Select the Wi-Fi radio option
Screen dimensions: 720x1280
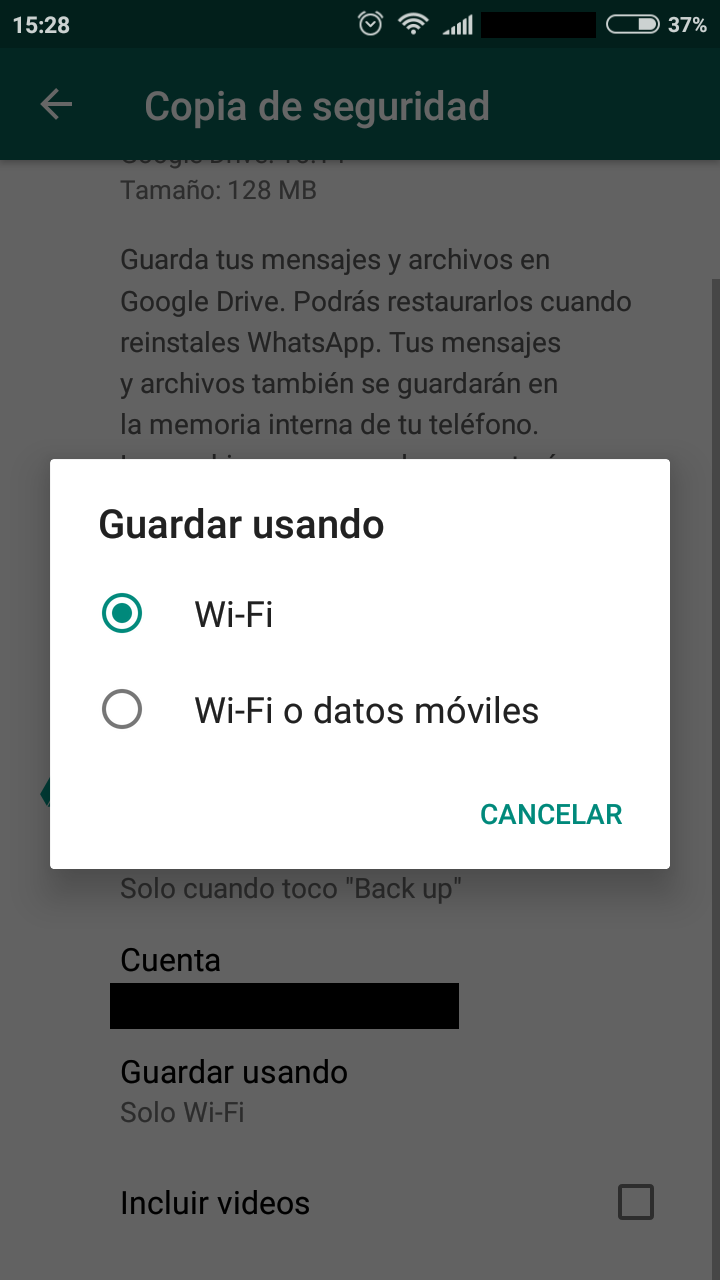[122, 614]
